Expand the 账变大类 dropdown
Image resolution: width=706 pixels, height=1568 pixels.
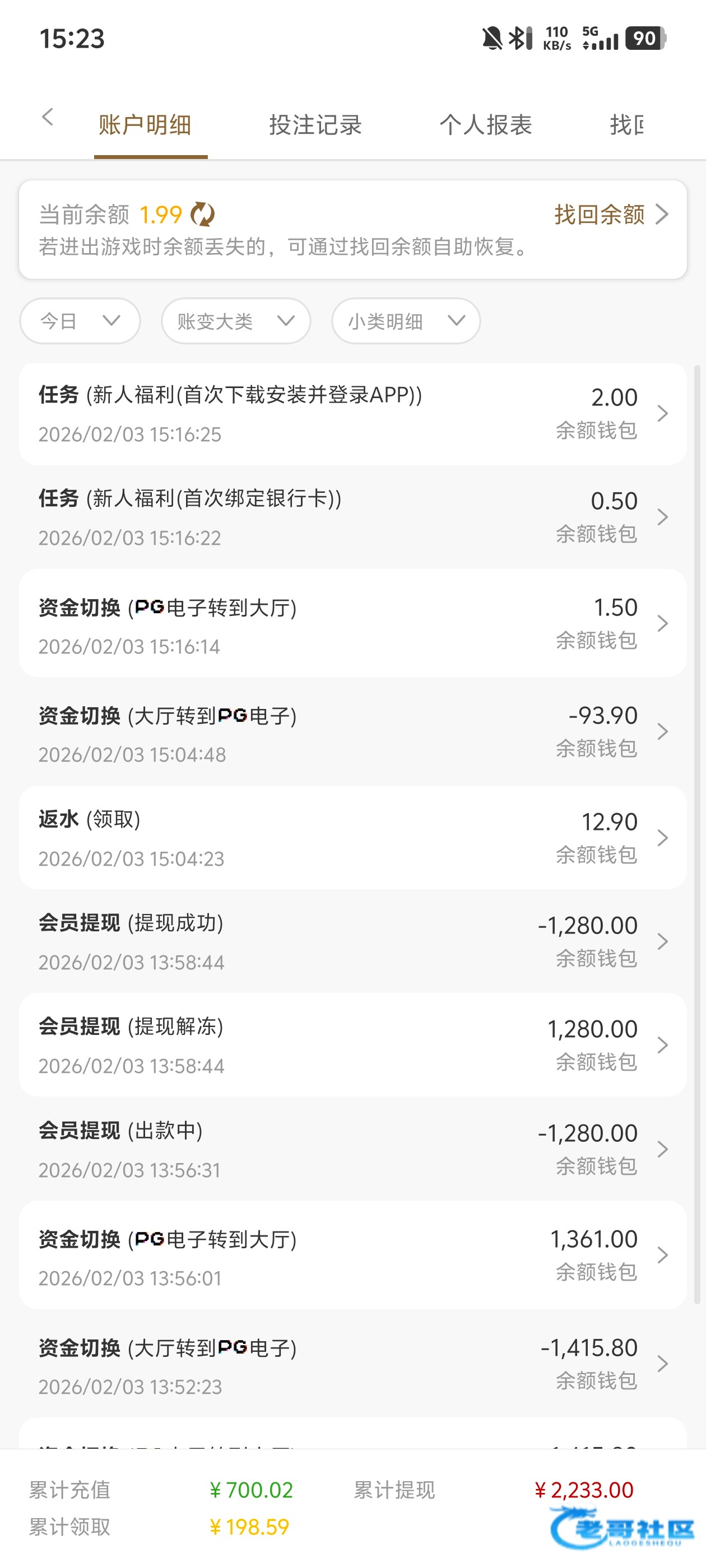236,321
